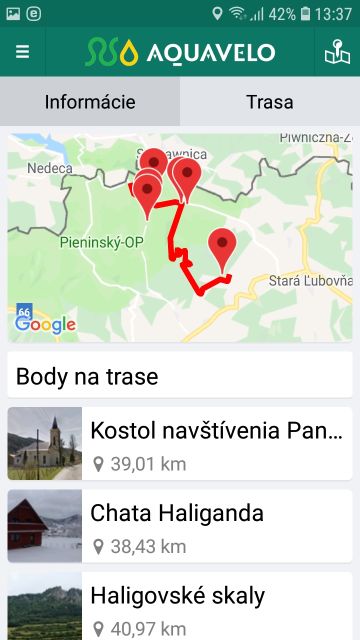Switch to the Trasa tab
This screenshot has width=360, height=640.
[x=270, y=102]
